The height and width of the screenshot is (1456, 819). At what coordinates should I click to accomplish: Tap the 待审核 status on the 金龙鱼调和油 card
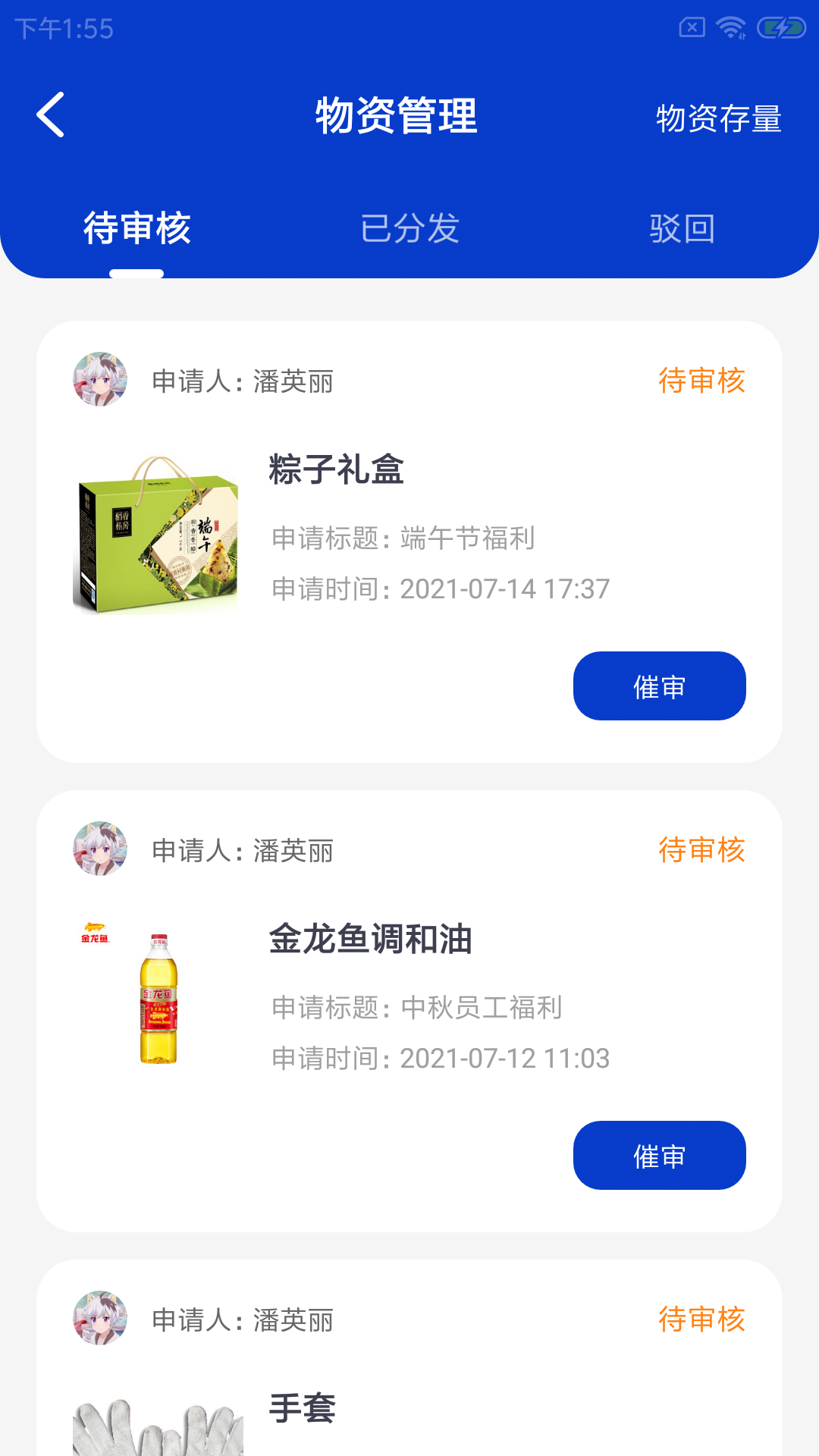pos(701,852)
